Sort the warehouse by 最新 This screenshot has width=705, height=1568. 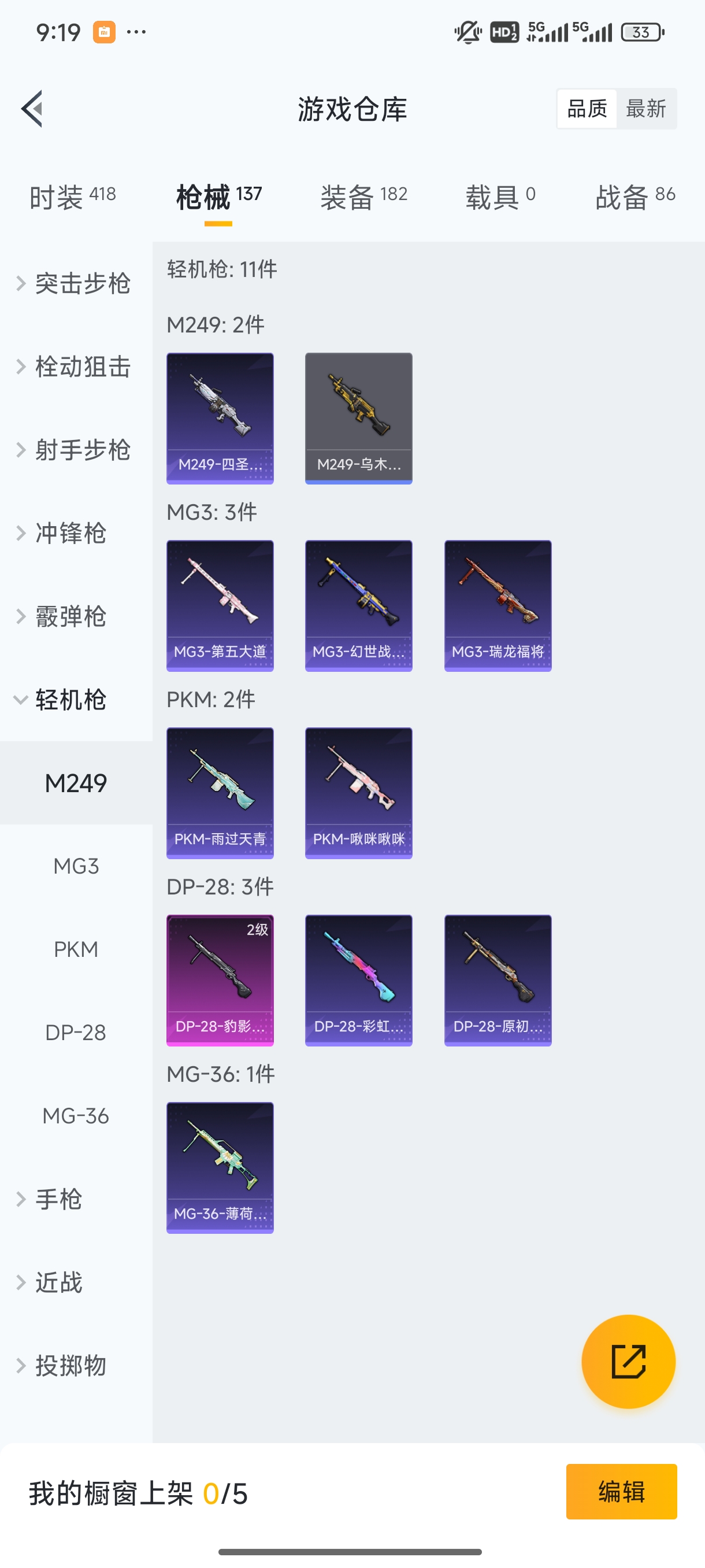(x=645, y=109)
